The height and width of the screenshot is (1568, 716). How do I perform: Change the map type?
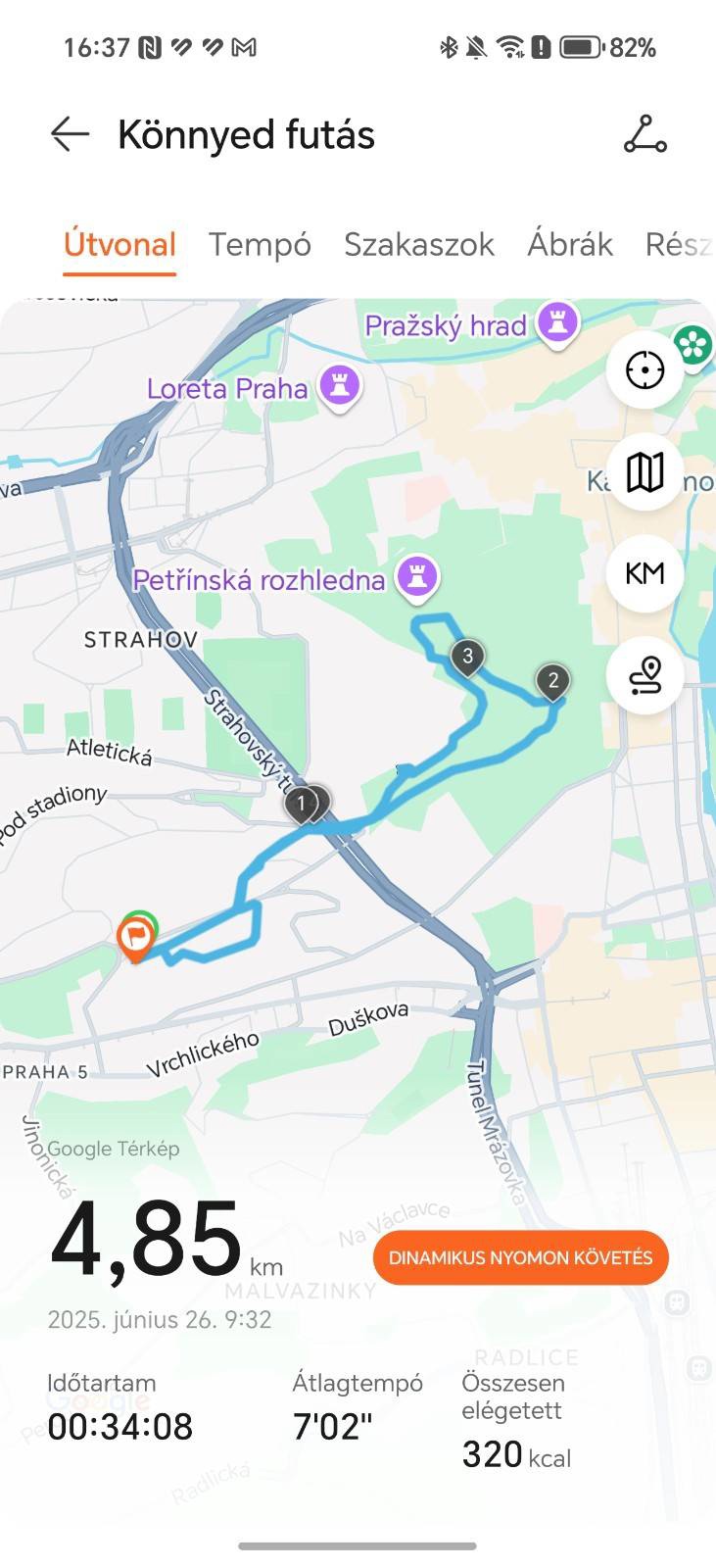coord(644,472)
